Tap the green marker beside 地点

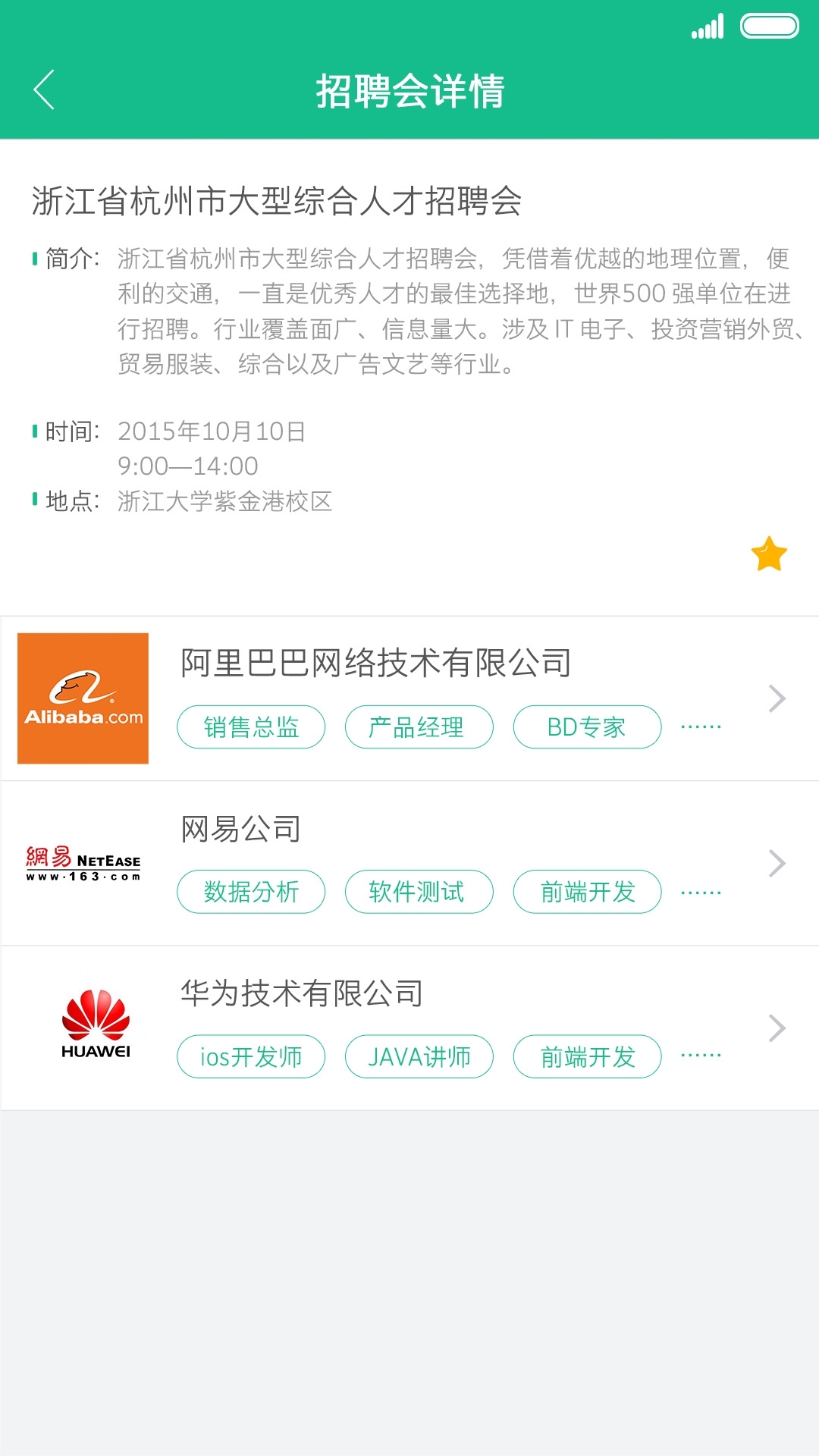tap(33, 500)
